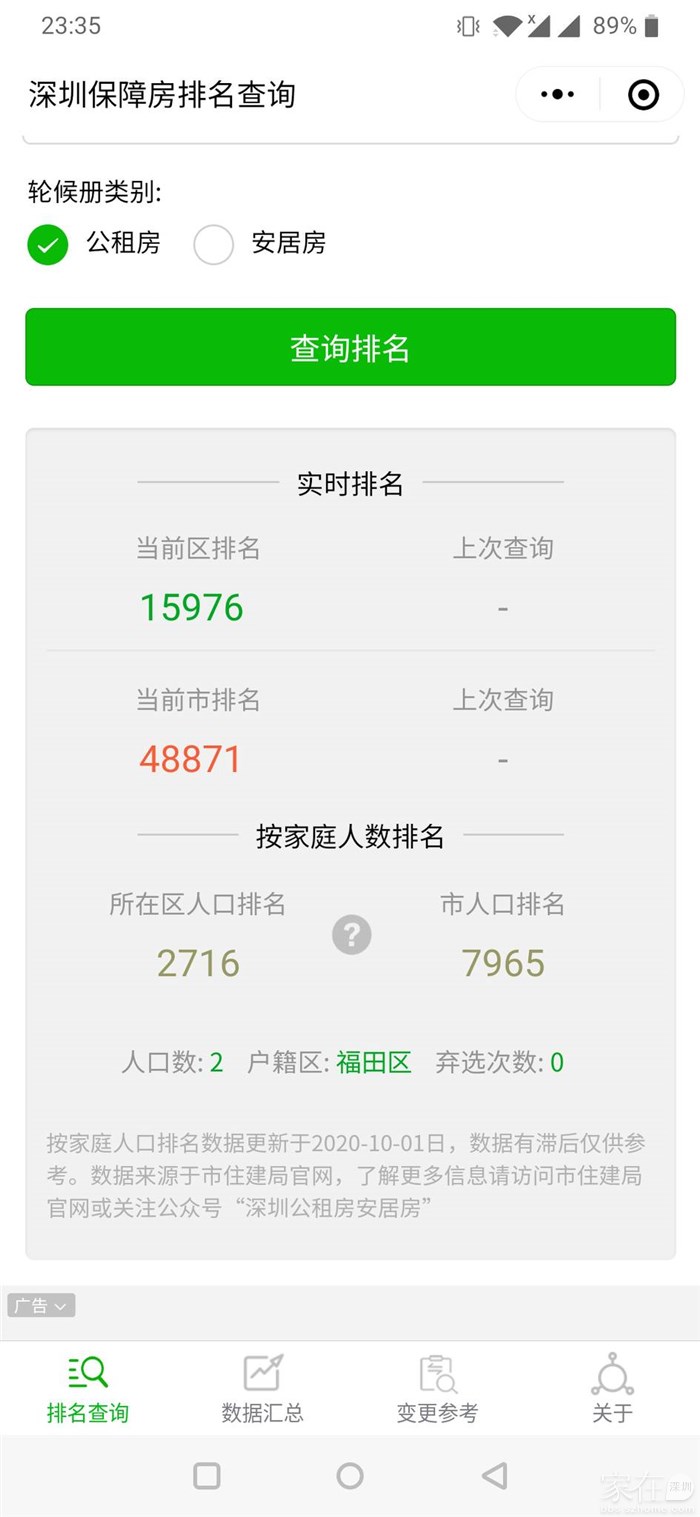Go to the 变更参考 tab
The image size is (700, 1517).
(x=437, y=1389)
